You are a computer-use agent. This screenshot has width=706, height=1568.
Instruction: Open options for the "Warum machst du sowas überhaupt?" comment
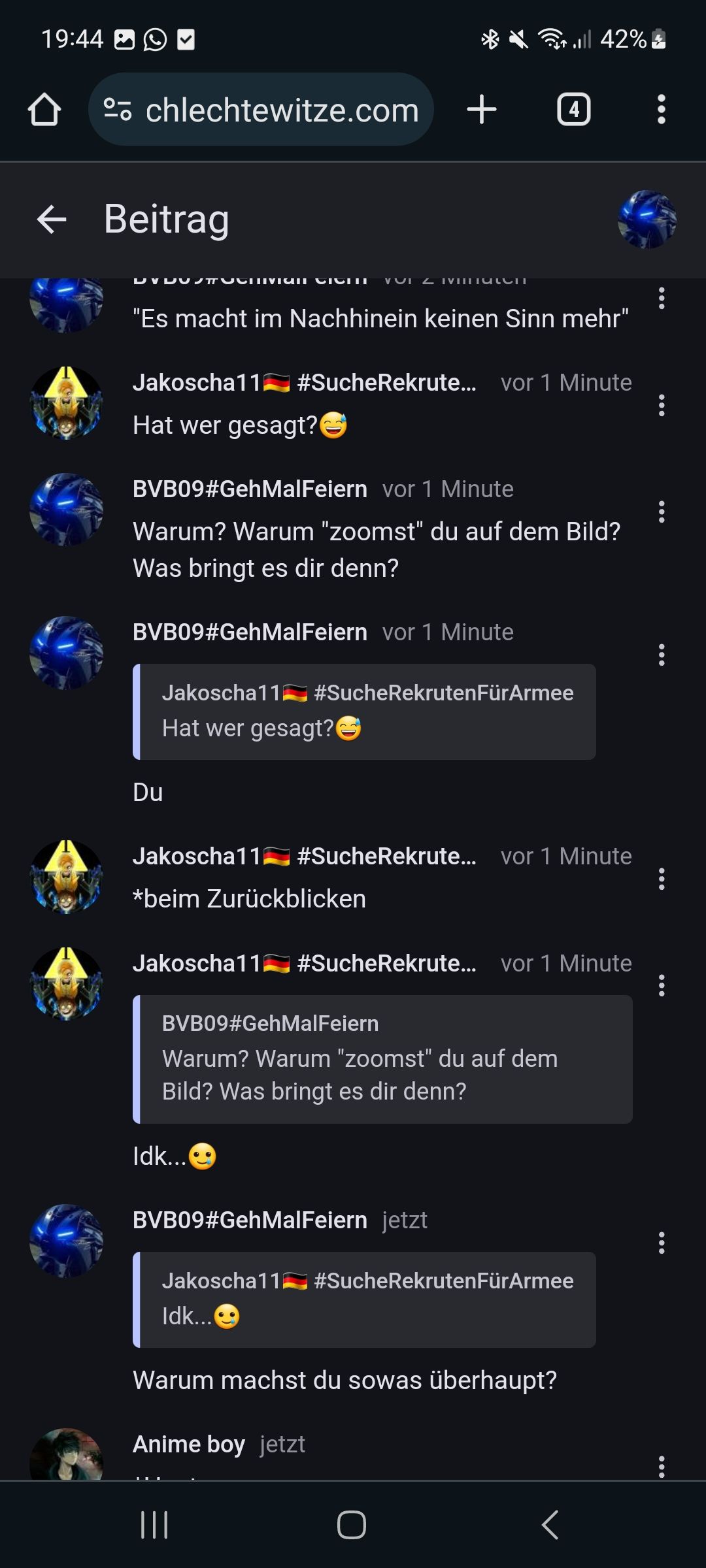click(x=662, y=1243)
